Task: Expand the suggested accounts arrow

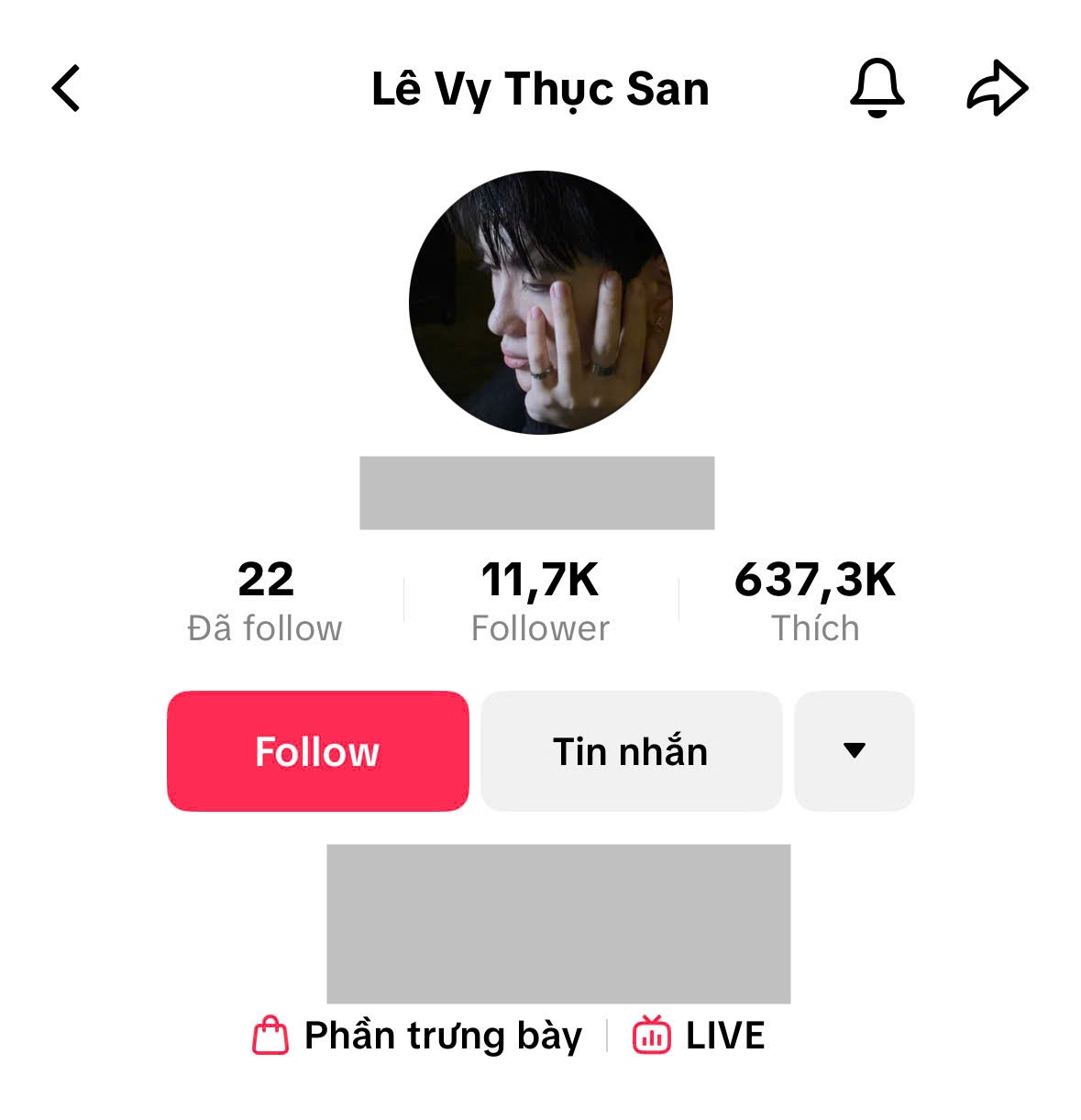Action: point(854,751)
